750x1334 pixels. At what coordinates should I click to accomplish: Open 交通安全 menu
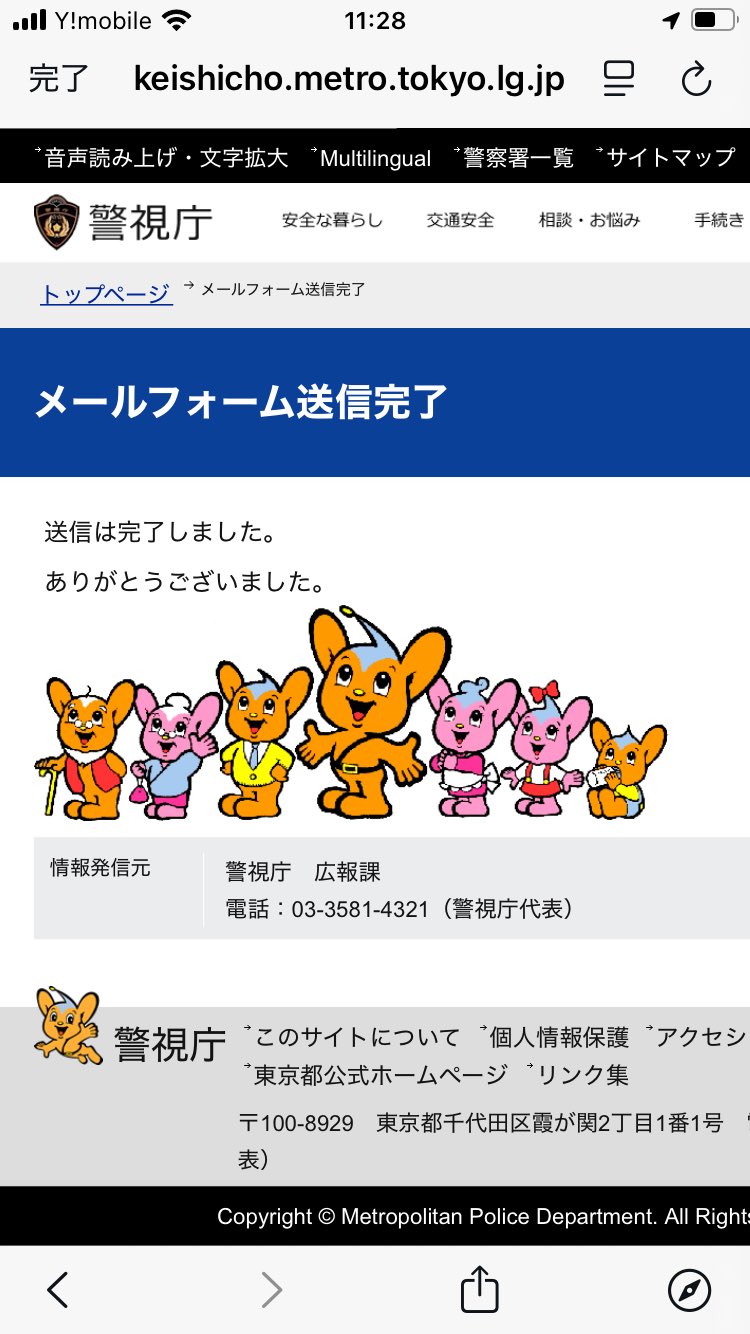click(x=460, y=220)
